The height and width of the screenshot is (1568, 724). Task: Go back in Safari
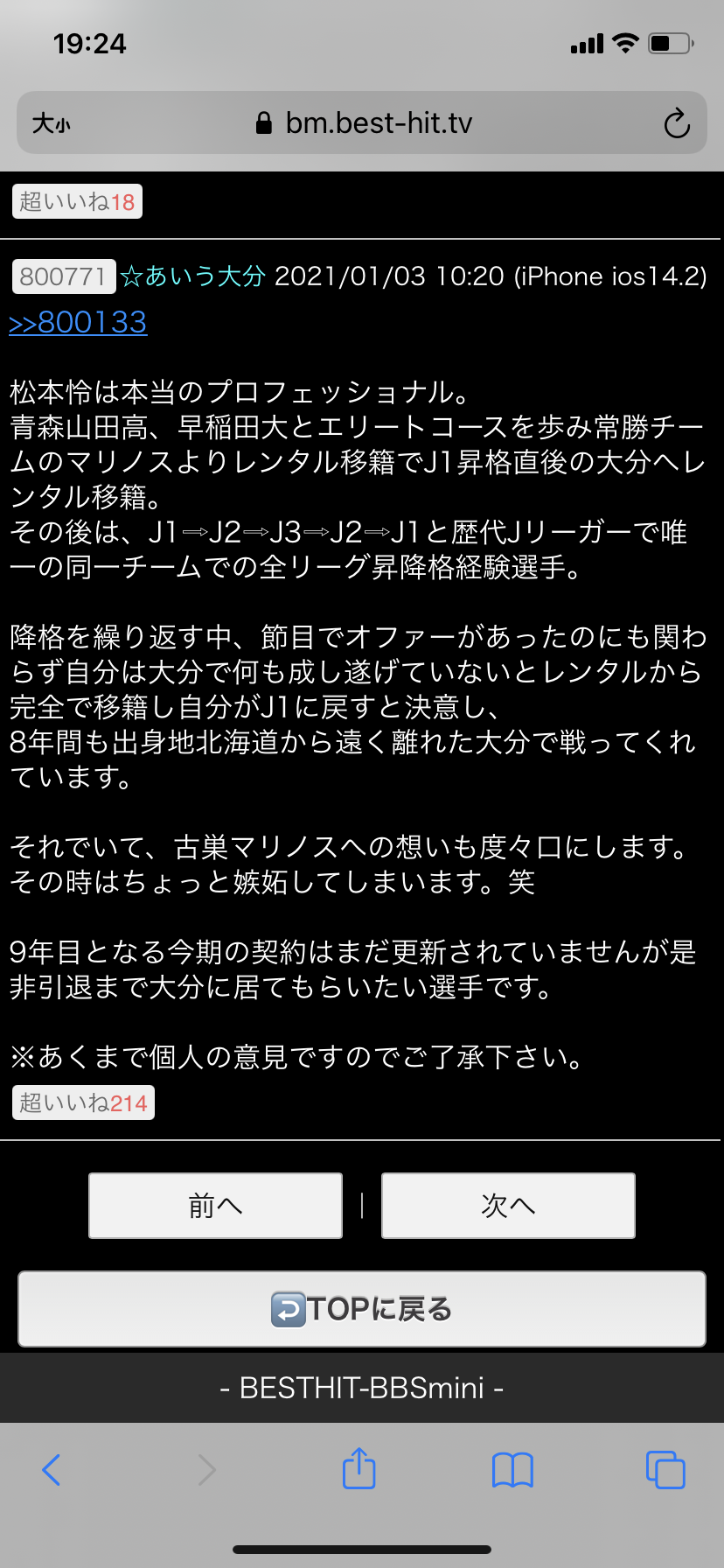coord(52,1470)
